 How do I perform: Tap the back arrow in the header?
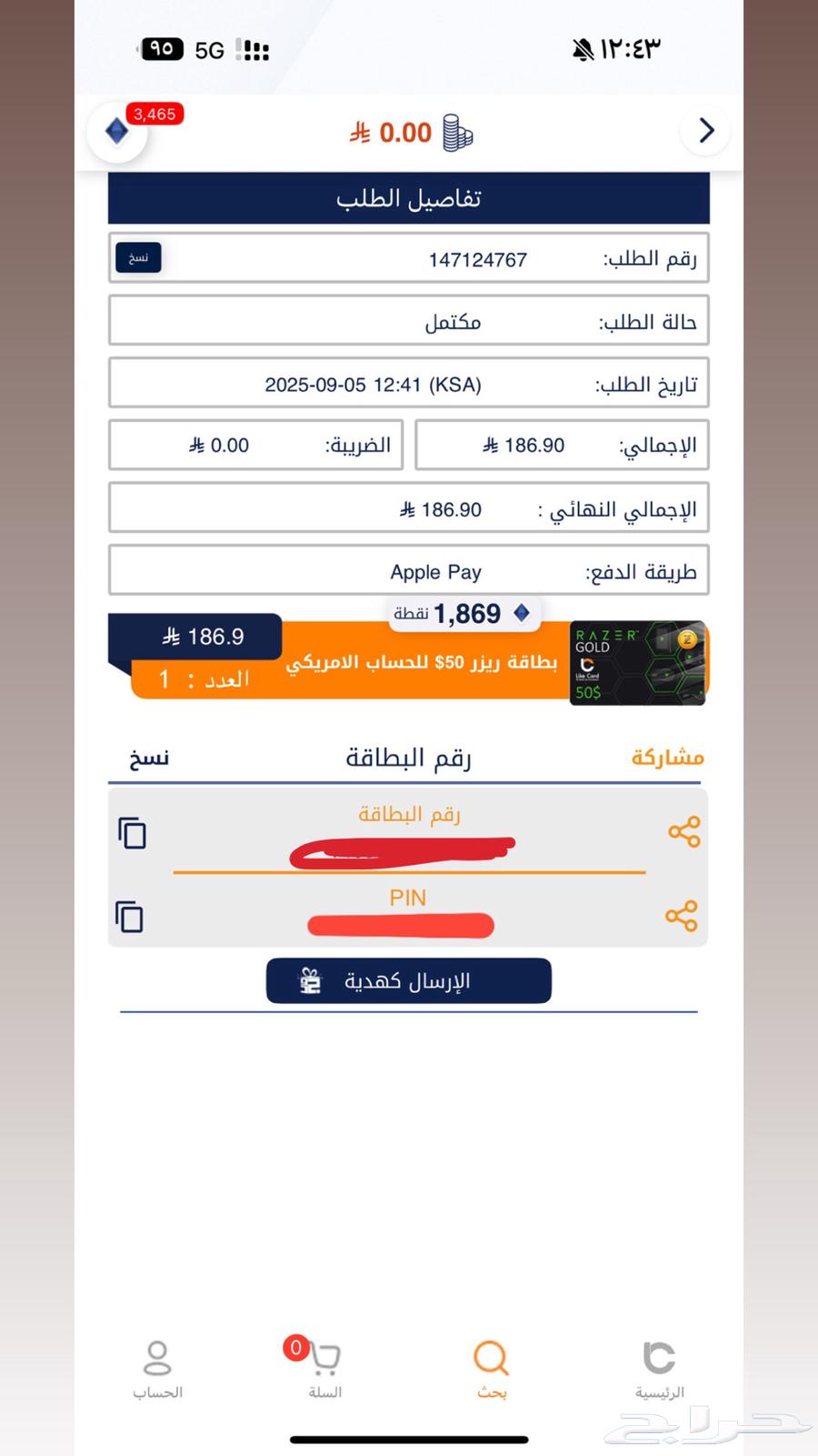706,131
